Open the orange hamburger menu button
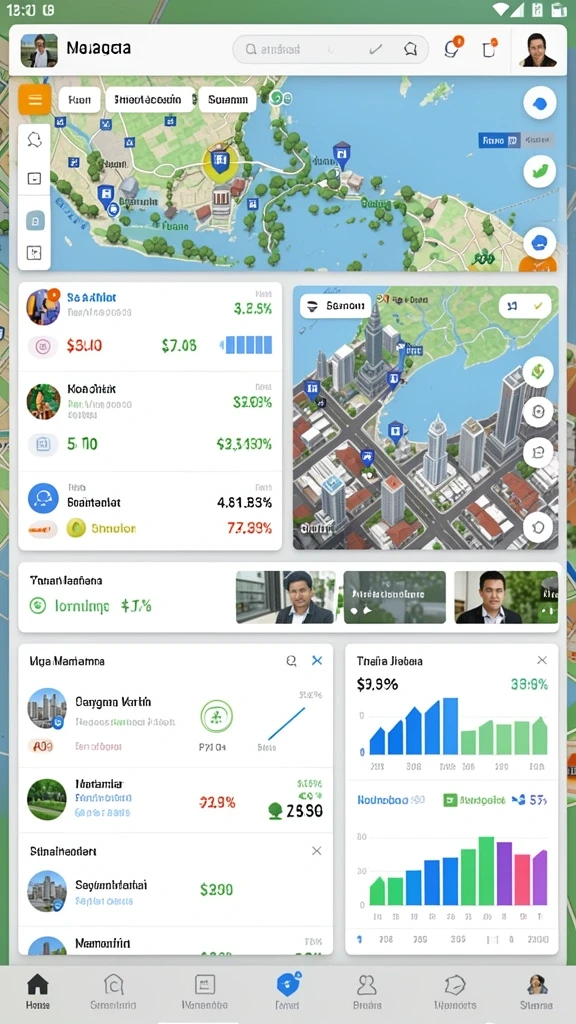Screen dimensions: 576x1024 pyautogui.click(x=35, y=99)
